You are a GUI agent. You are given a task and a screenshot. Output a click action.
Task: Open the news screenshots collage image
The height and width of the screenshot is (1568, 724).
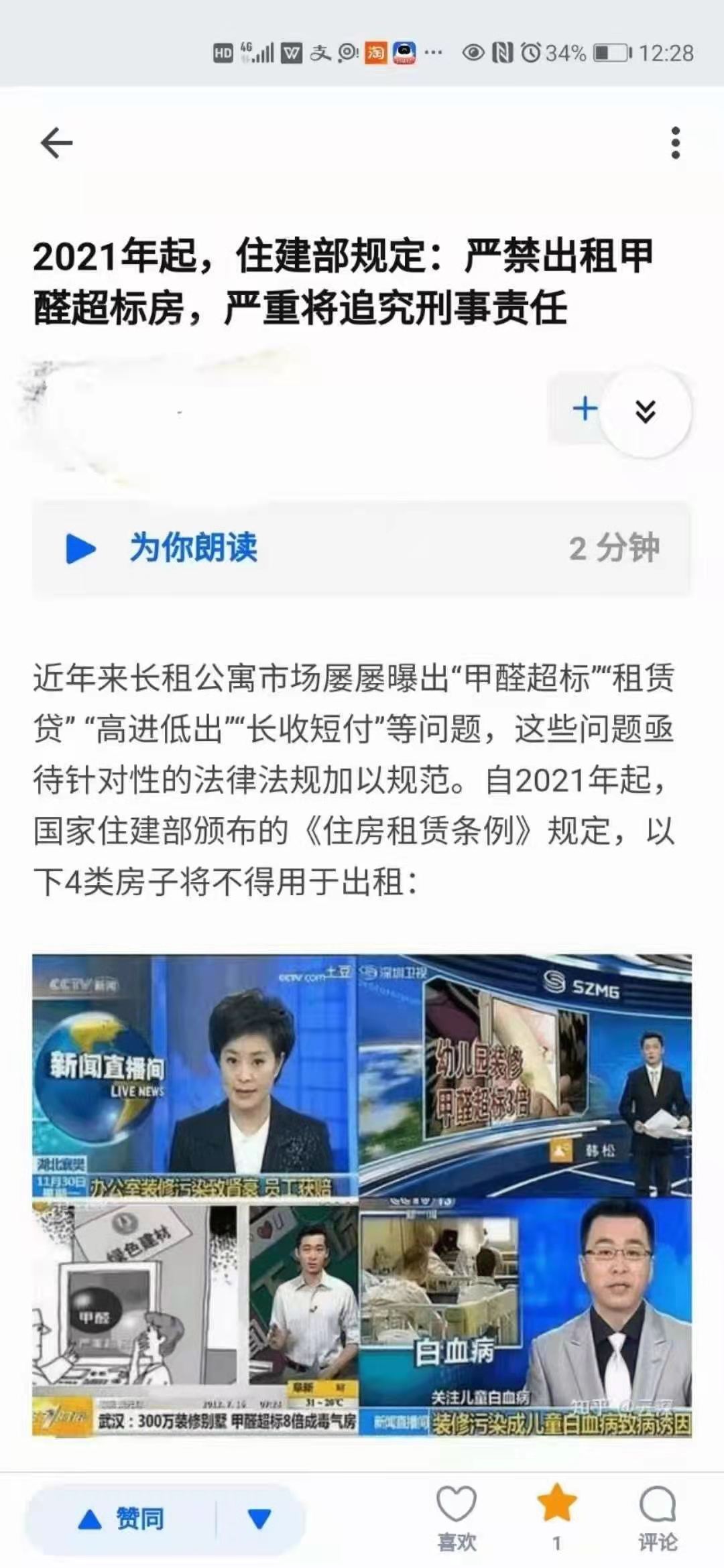362,1195
